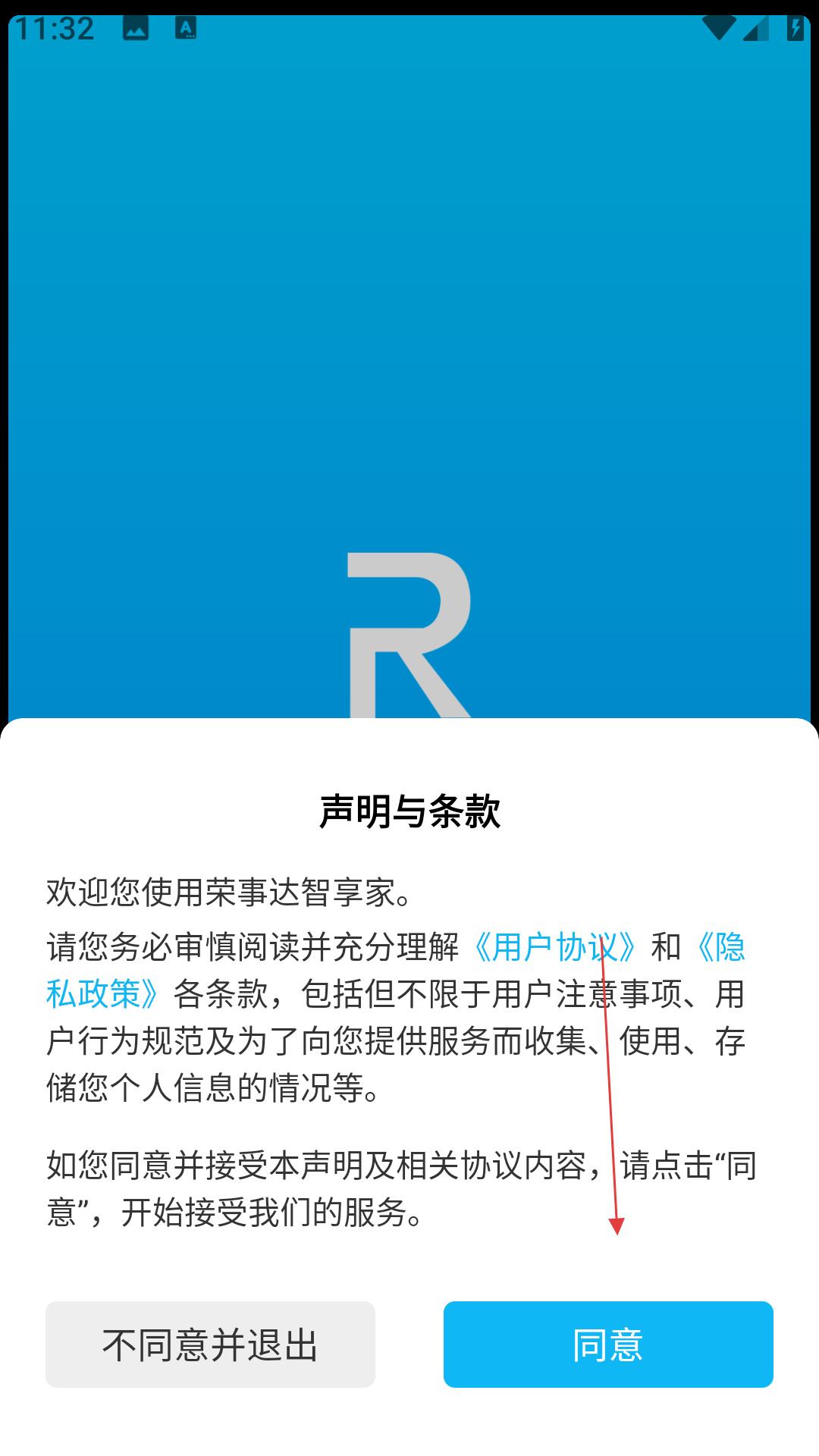This screenshot has height=1456, width=819.
Task: Open the 《隐私政策》 privacy policy link
Action: coord(102,994)
